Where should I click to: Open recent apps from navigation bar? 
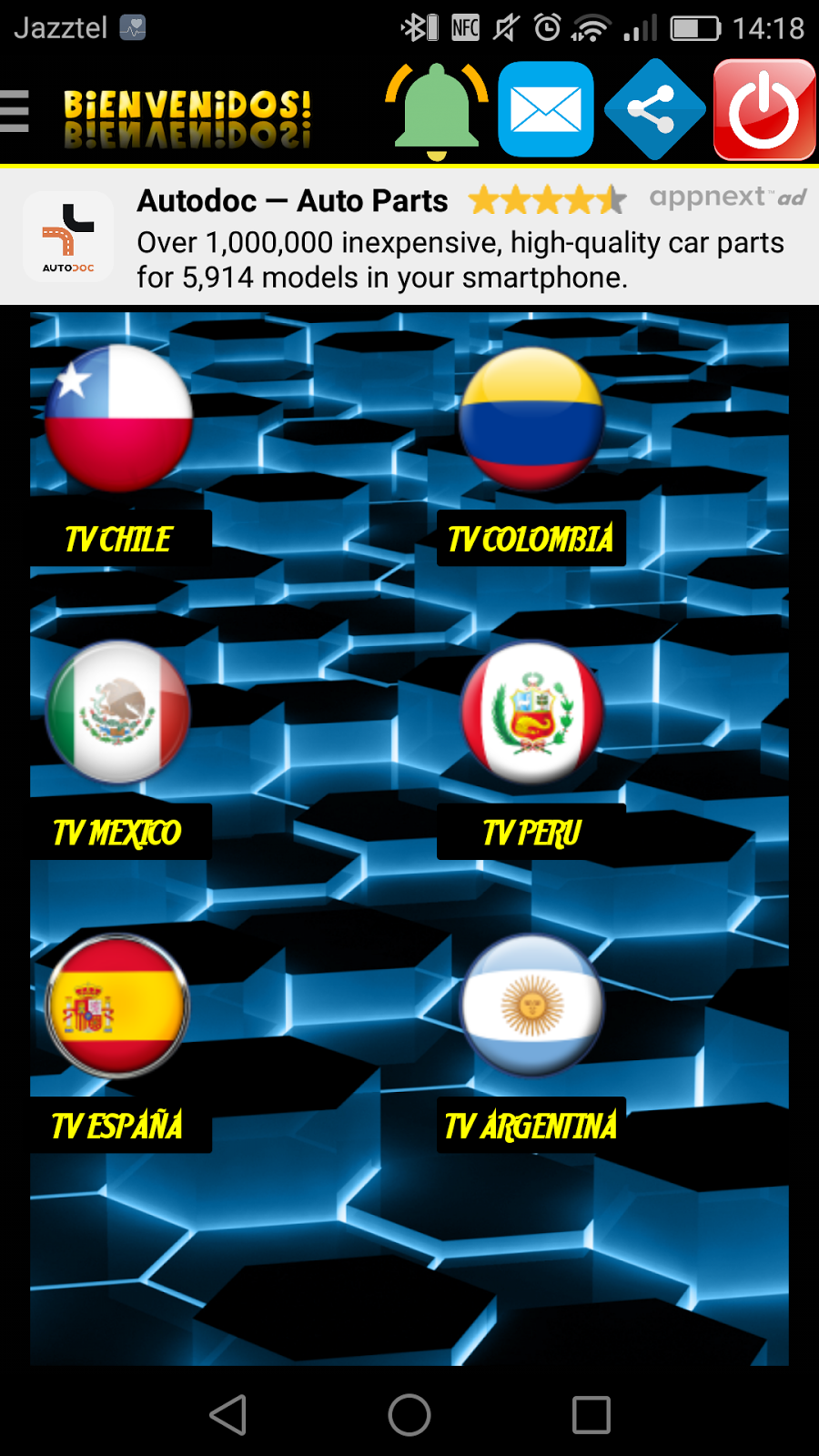click(x=591, y=1415)
